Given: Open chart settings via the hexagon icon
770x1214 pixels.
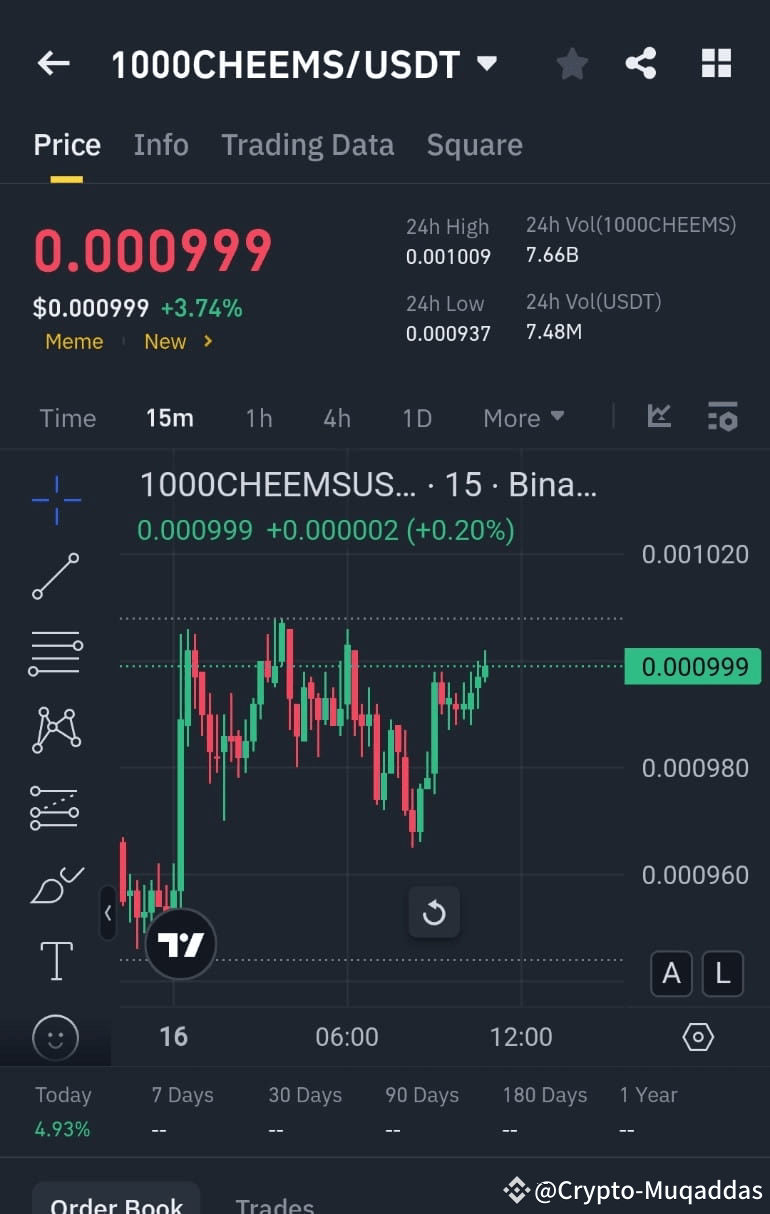Looking at the screenshot, I should [697, 1037].
